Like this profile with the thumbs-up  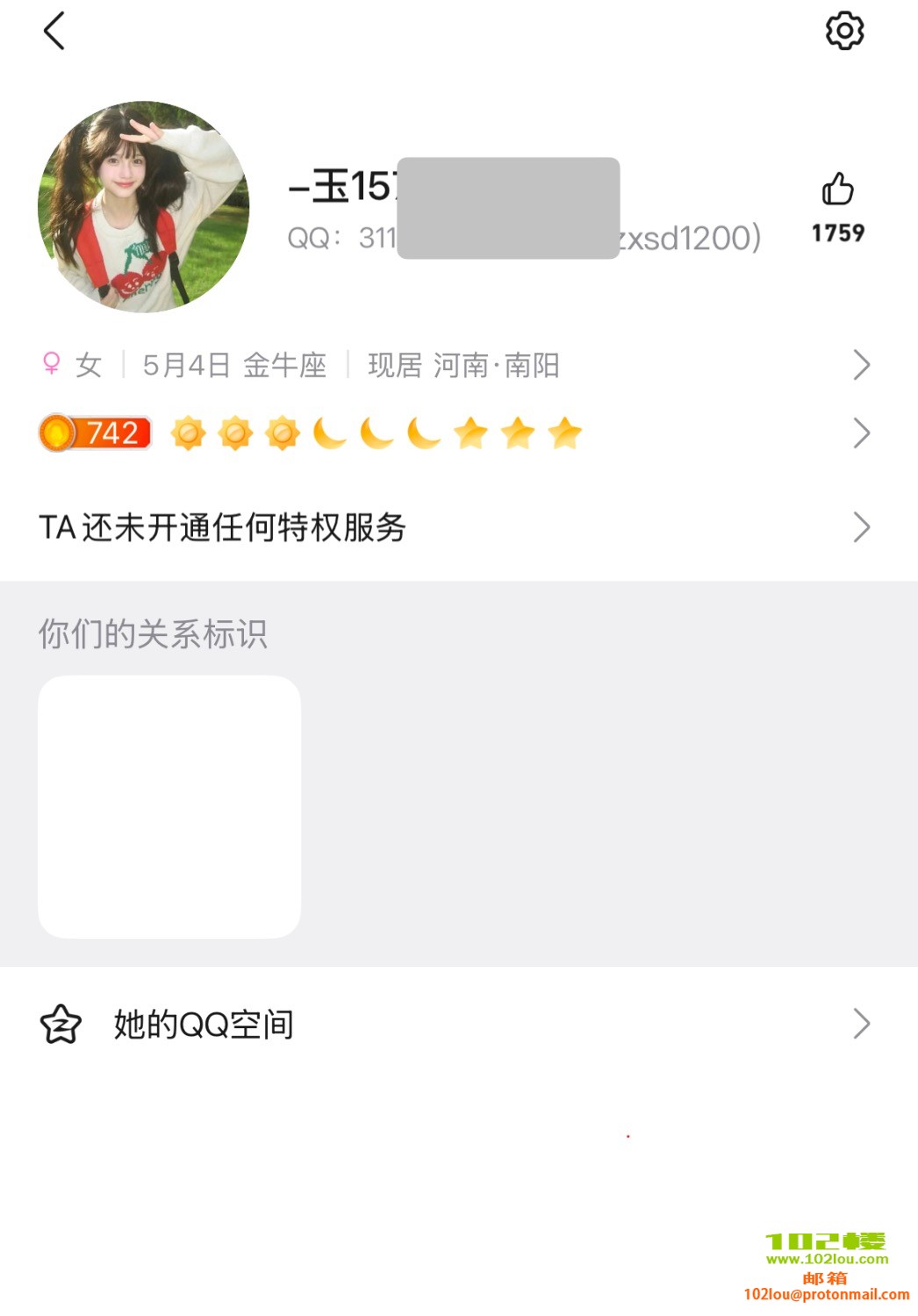(x=837, y=190)
